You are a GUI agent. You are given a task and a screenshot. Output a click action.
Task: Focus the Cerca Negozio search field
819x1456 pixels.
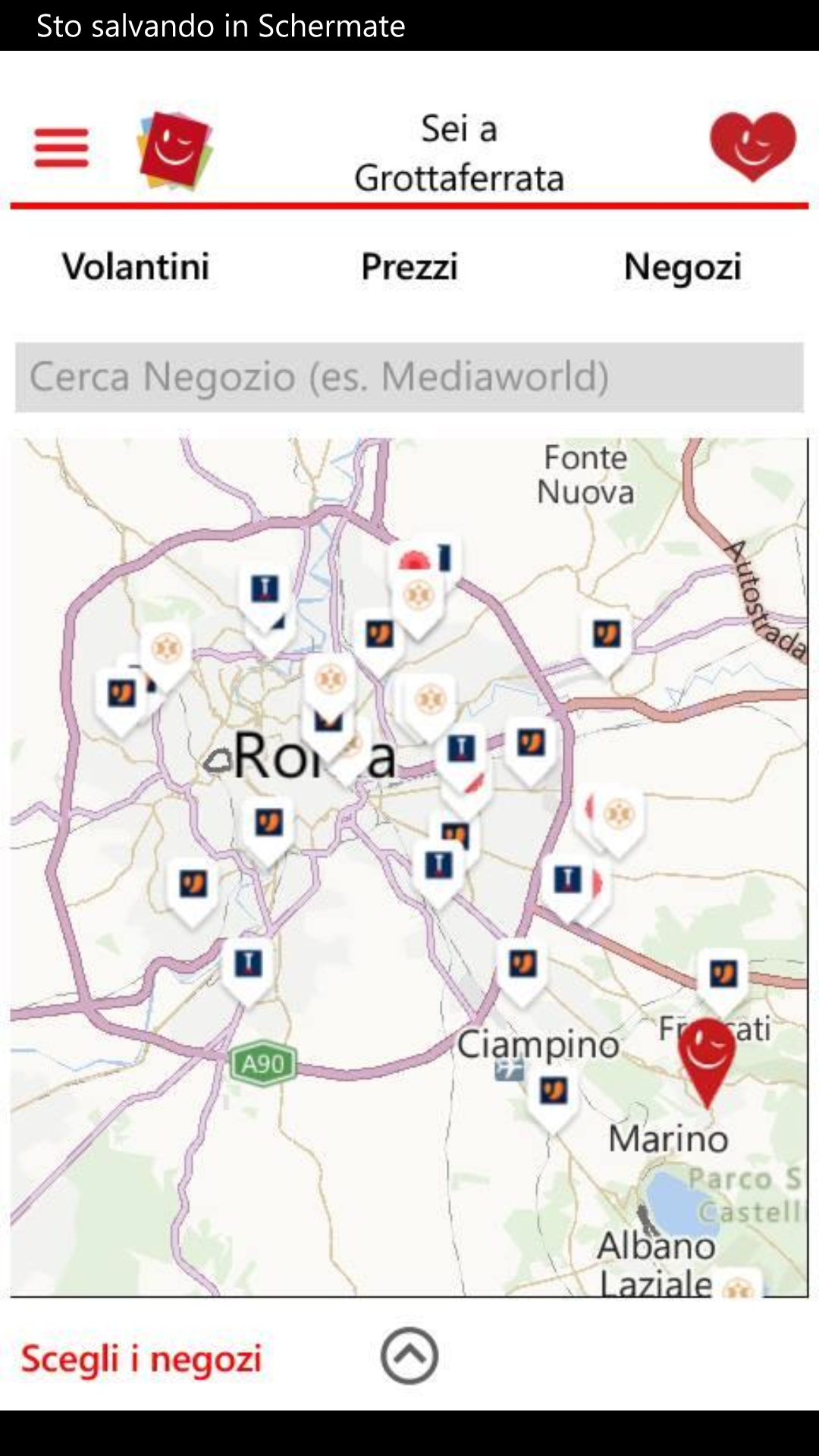(x=409, y=377)
